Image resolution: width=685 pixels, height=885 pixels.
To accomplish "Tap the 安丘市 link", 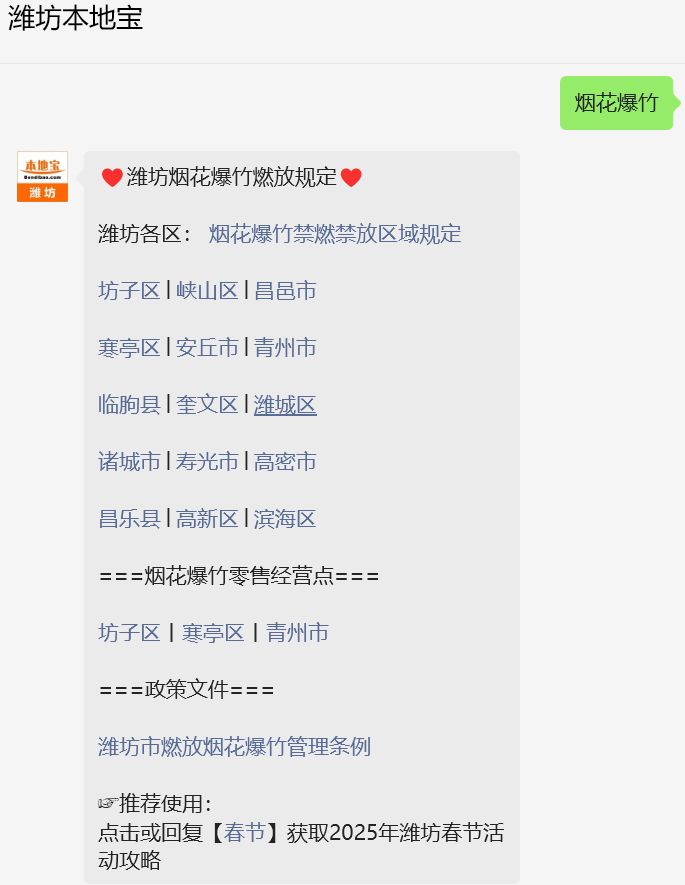I will point(207,348).
